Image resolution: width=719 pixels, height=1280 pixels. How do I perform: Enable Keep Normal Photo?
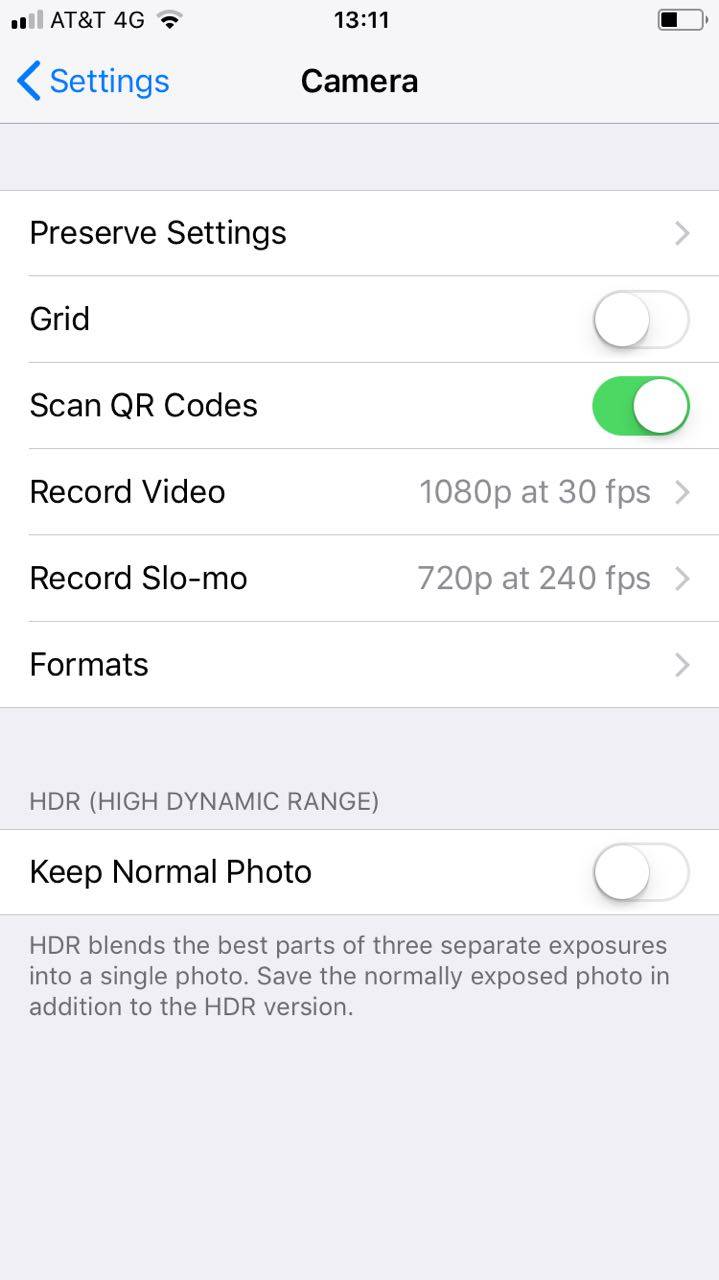[640, 872]
